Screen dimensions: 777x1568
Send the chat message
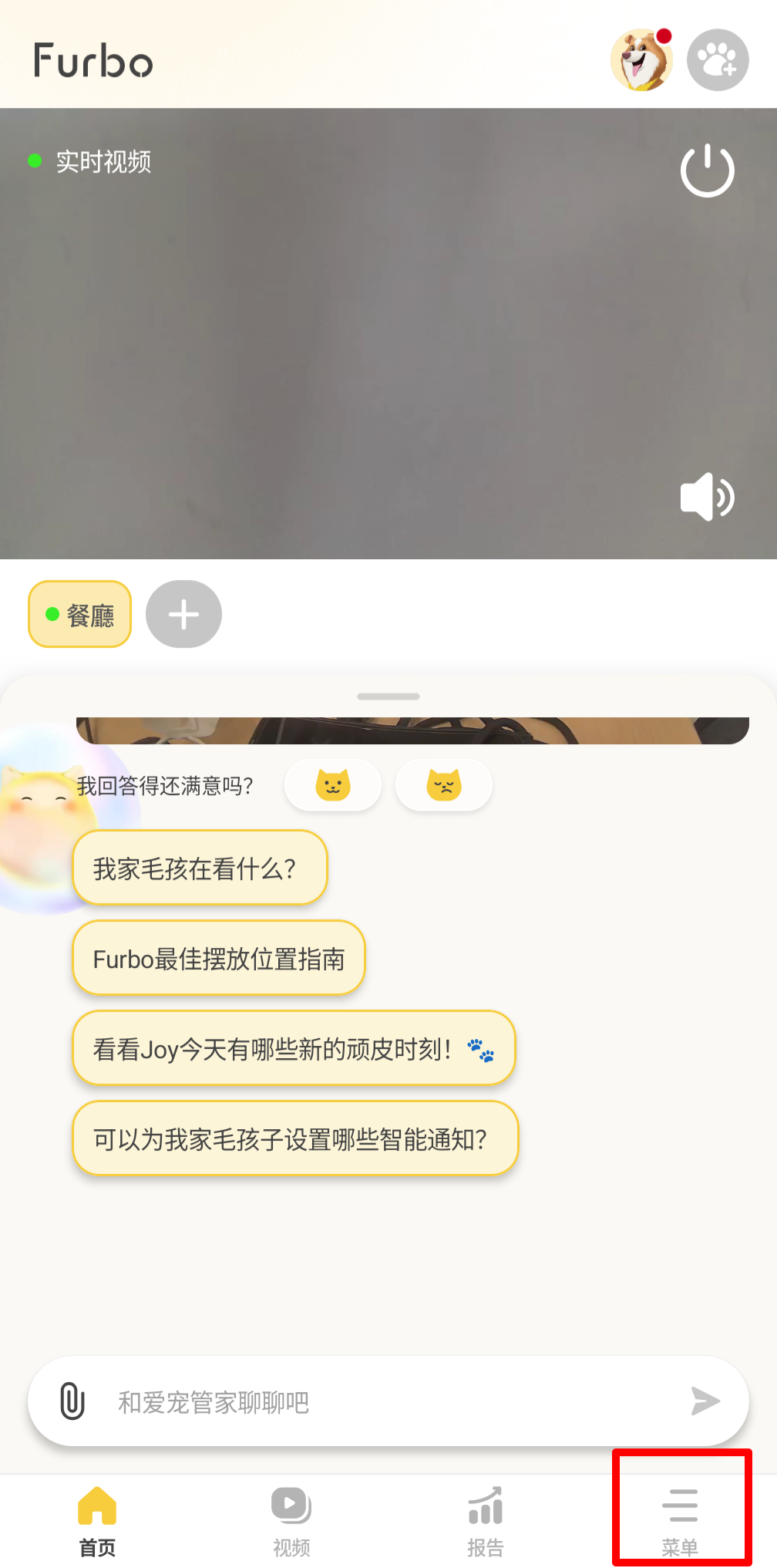(x=705, y=1401)
